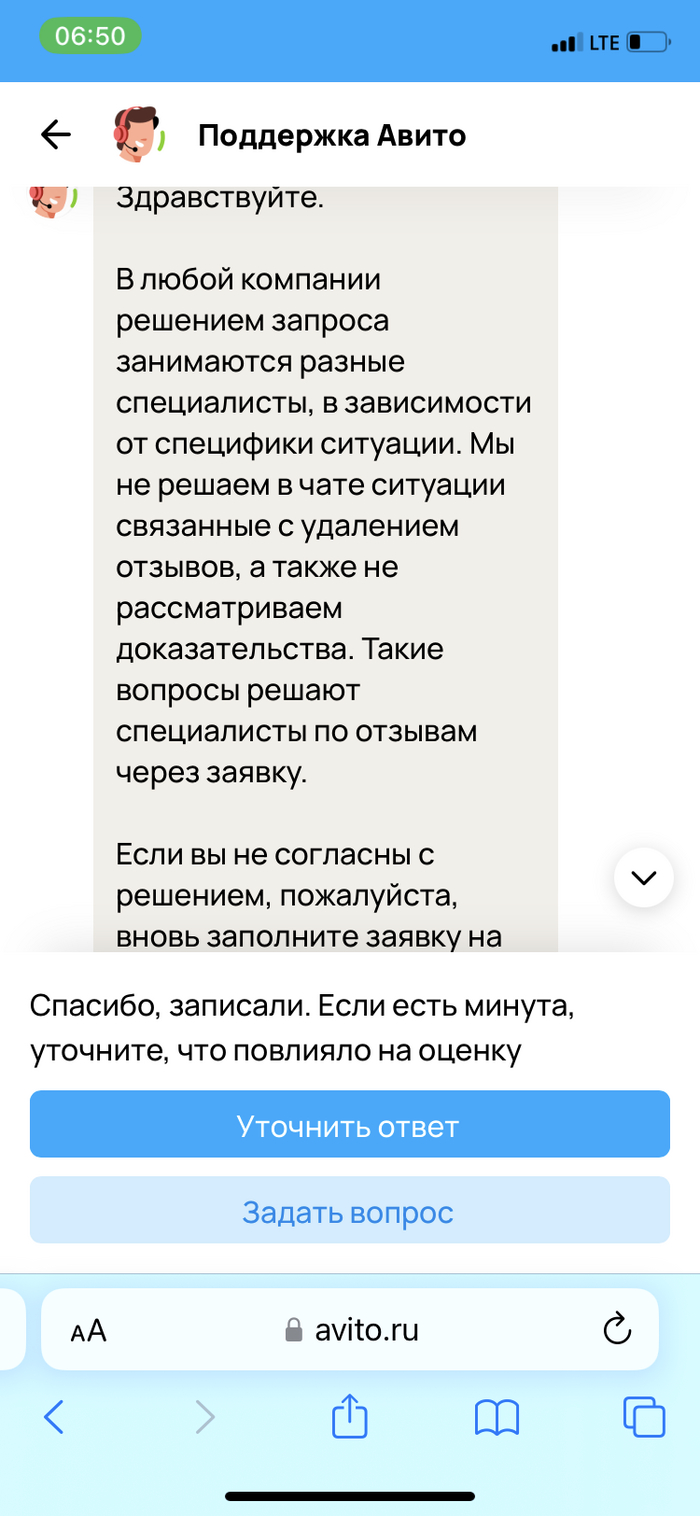
Task: Jump to latest message with down arrow
Action: pos(644,877)
